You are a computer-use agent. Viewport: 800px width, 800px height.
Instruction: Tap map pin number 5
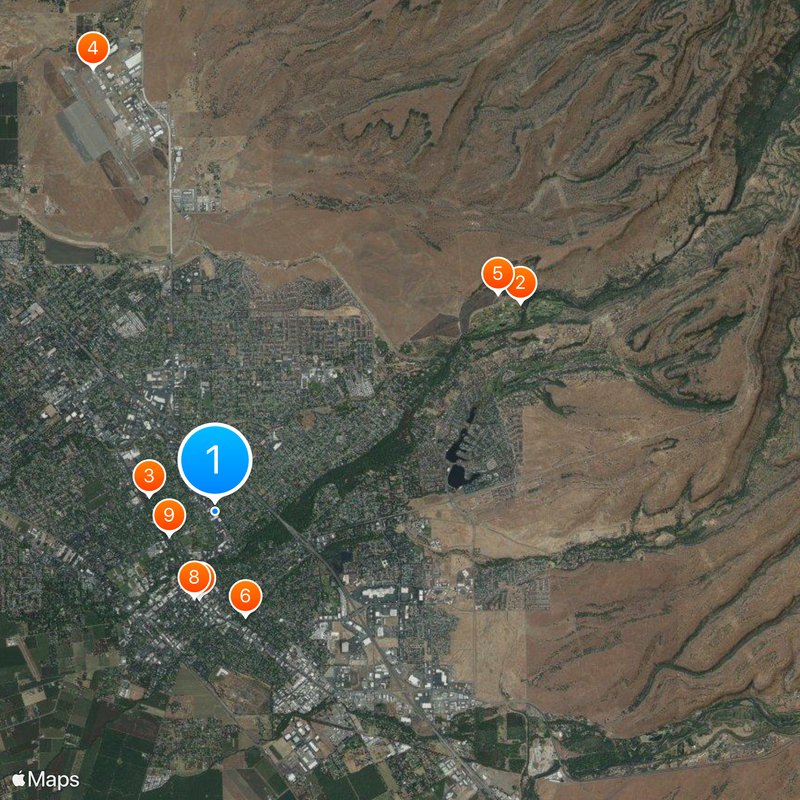coord(496,273)
